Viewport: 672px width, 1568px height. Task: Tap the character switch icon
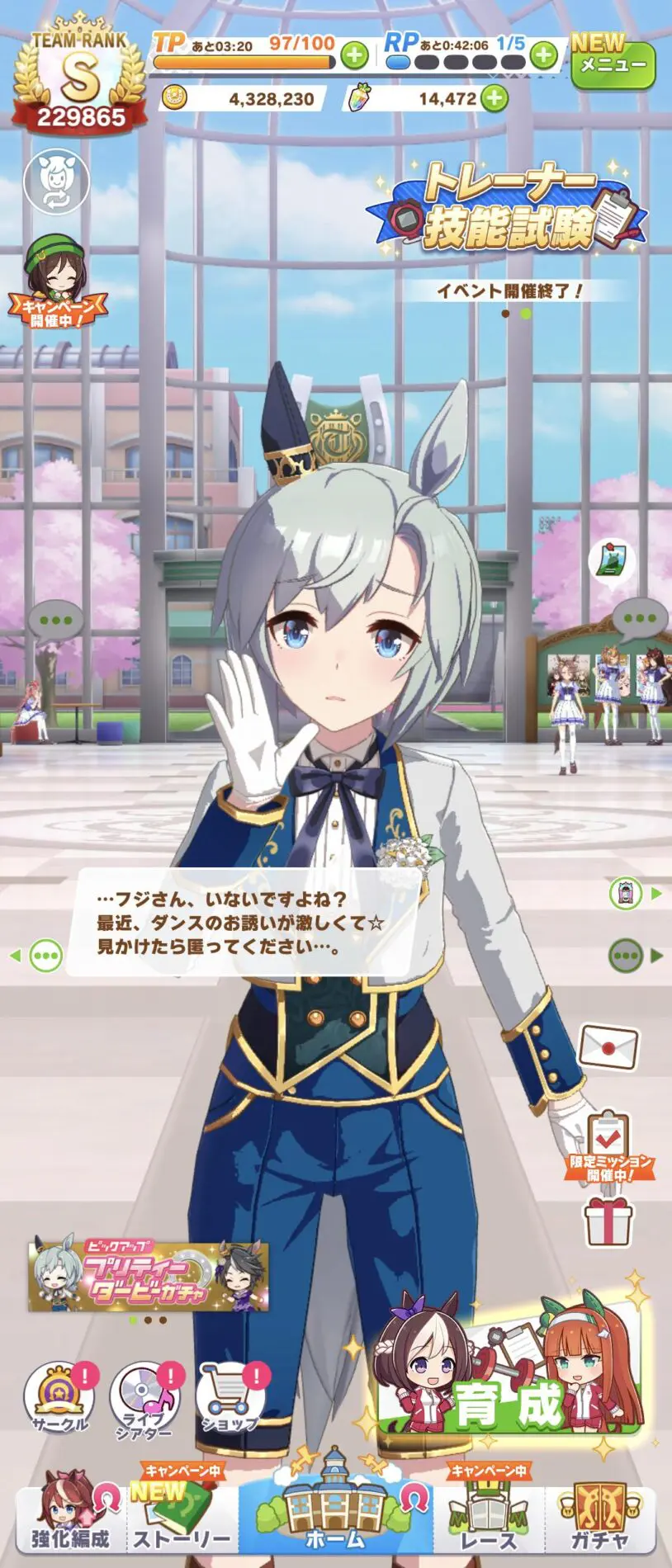tap(56, 182)
